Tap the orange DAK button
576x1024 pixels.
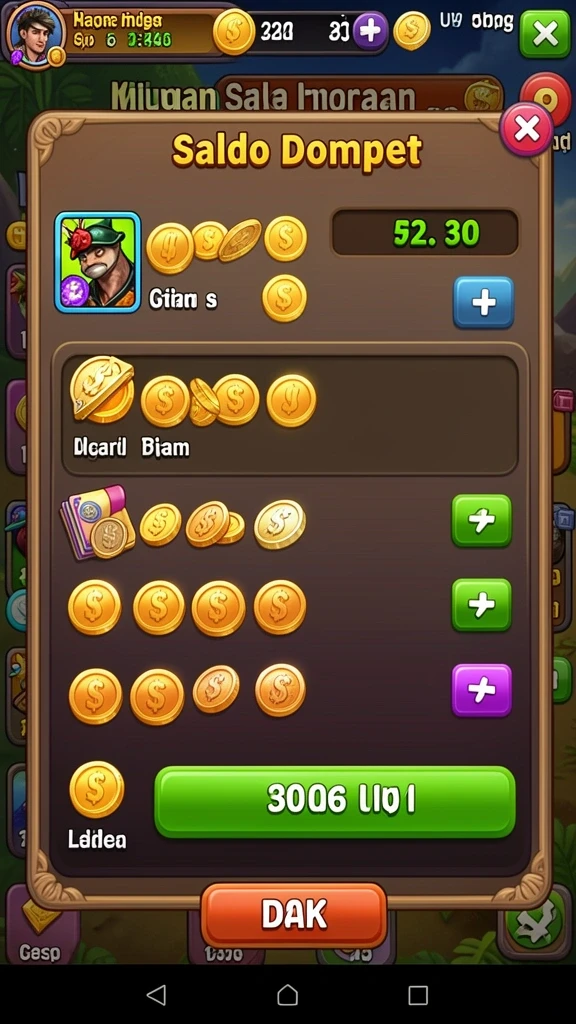(294, 916)
